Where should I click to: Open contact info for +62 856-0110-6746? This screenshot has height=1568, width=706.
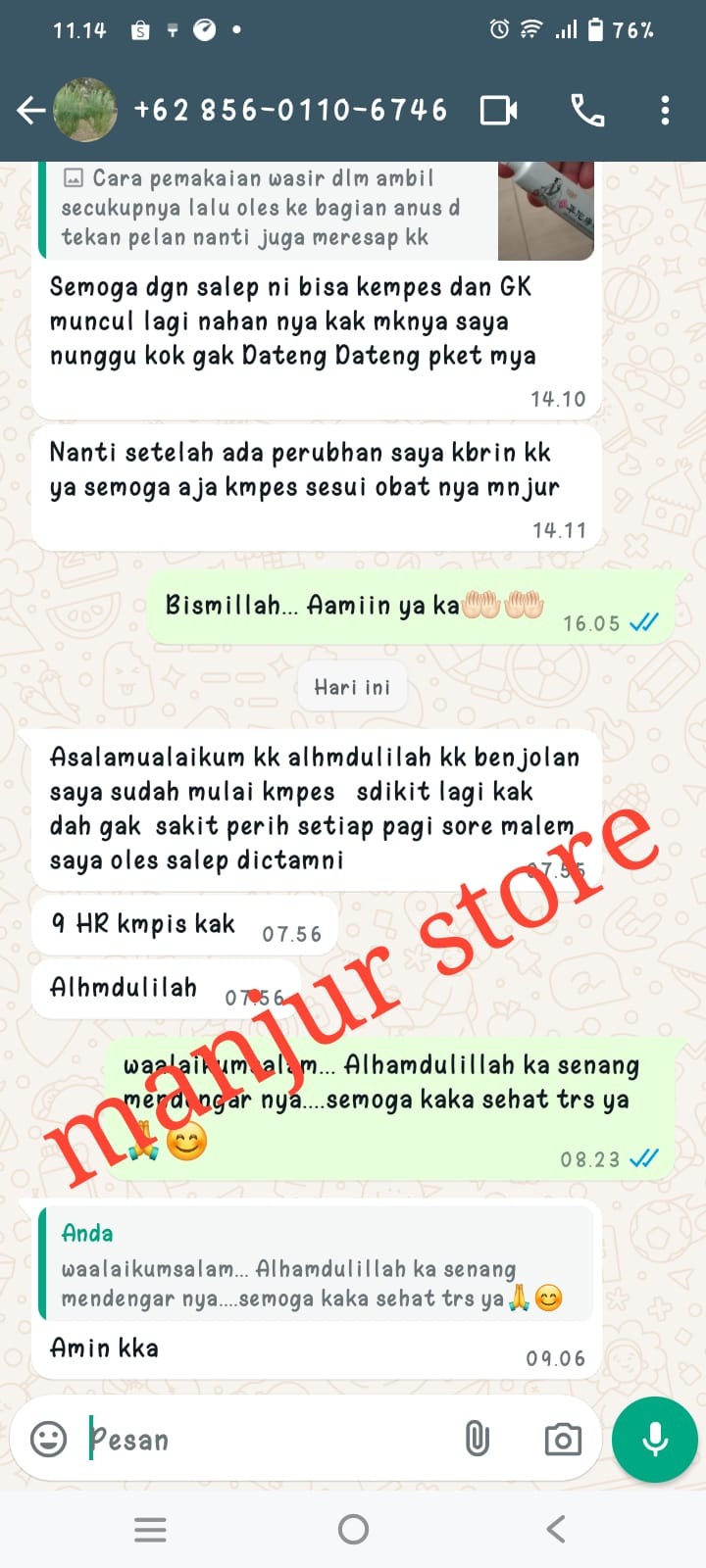(x=290, y=111)
